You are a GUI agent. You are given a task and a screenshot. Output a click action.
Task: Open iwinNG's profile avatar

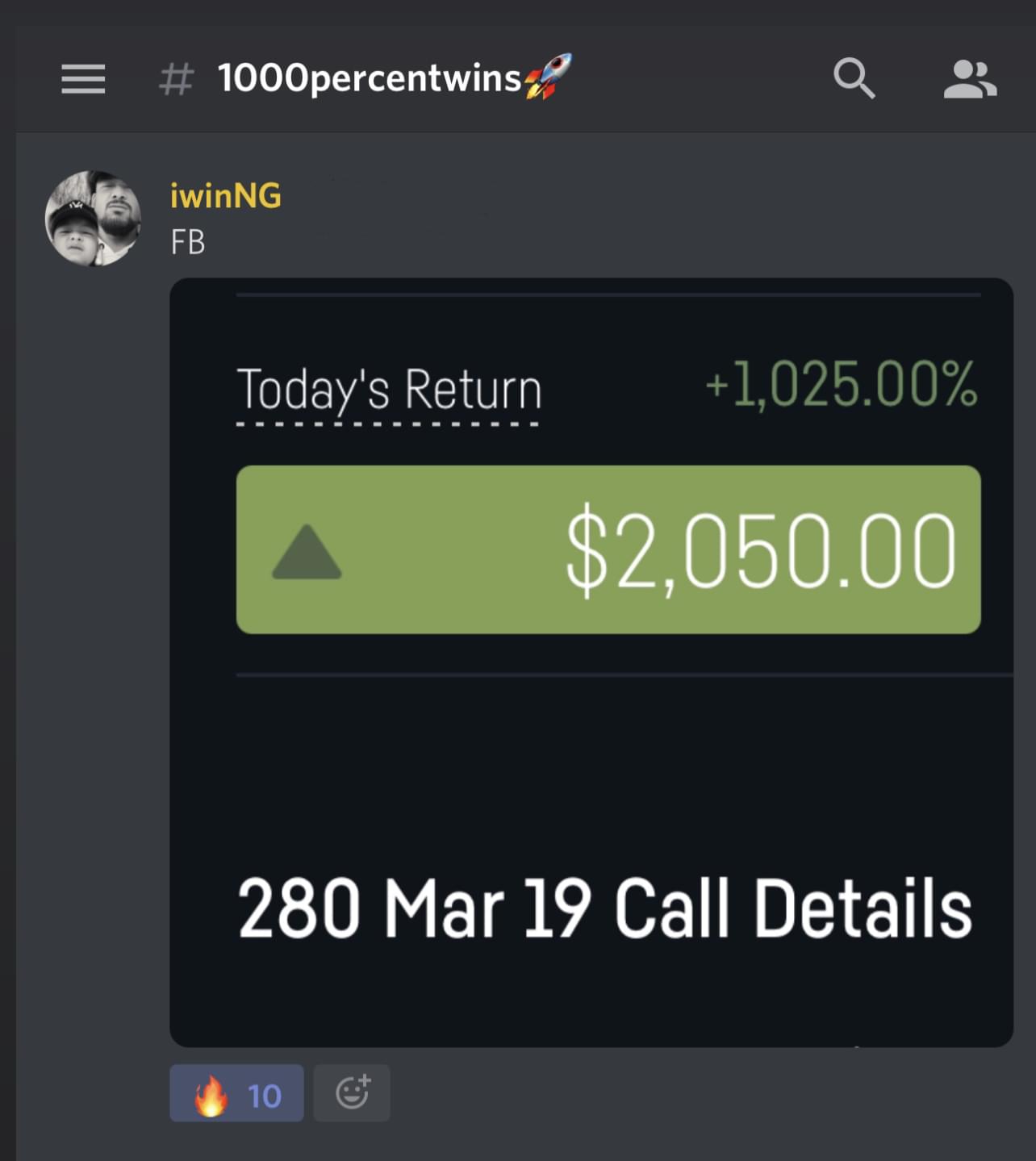(93, 218)
